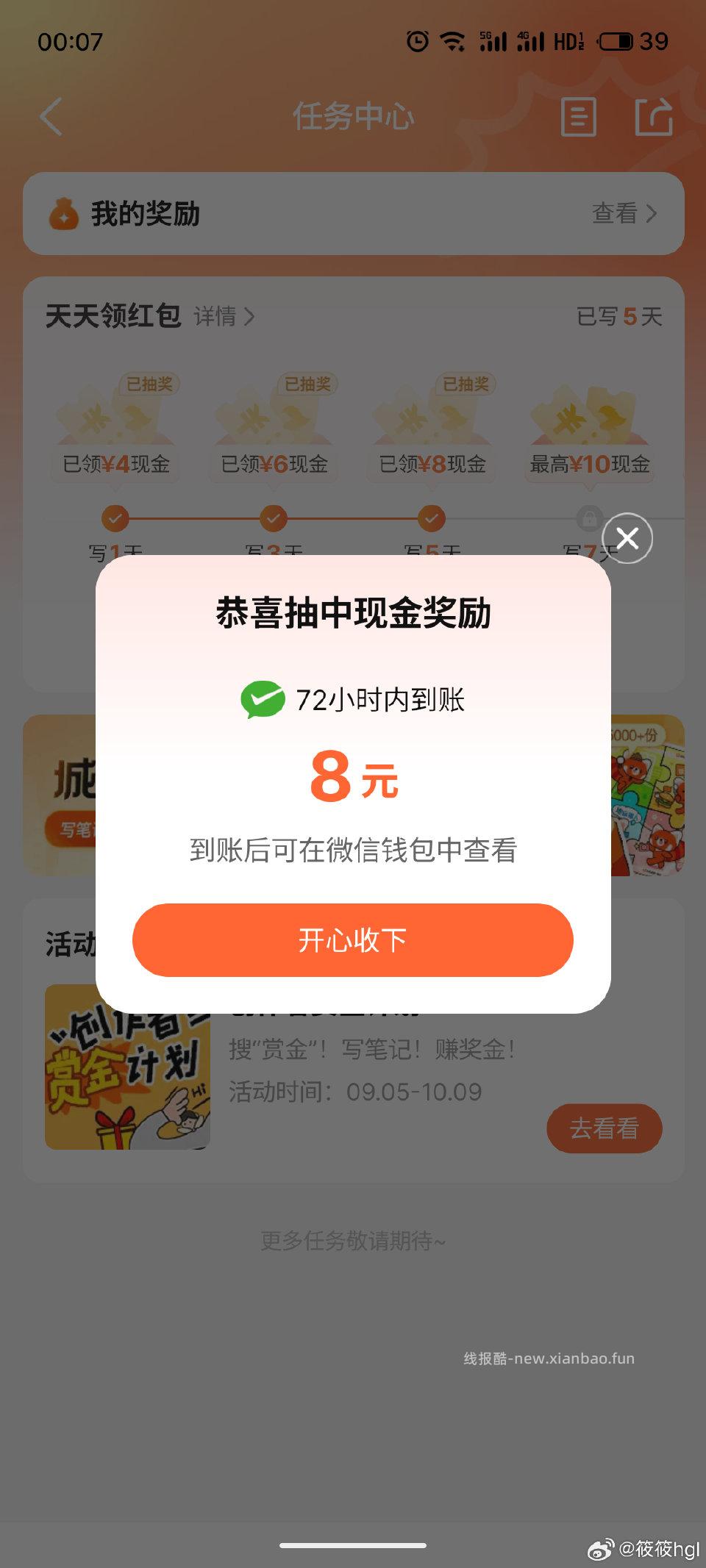The height and width of the screenshot is (1568, 706).
Task: Click the 去看看 button on the activity card
Action: pyautogui.click(x=605, y=1128)
